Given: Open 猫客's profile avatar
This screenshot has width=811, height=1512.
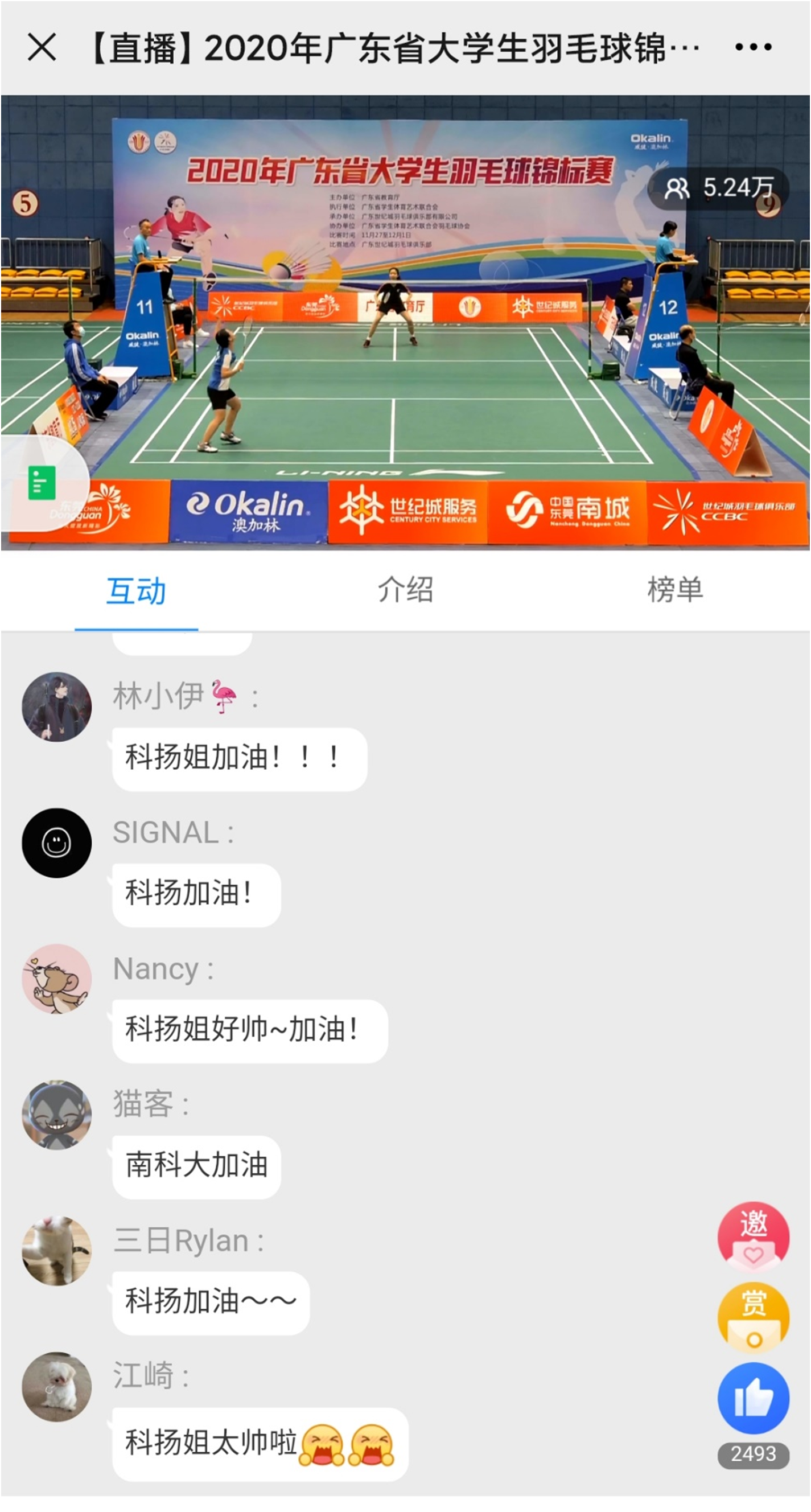Looking at the screenshot, I should [x=57, y=1115].
